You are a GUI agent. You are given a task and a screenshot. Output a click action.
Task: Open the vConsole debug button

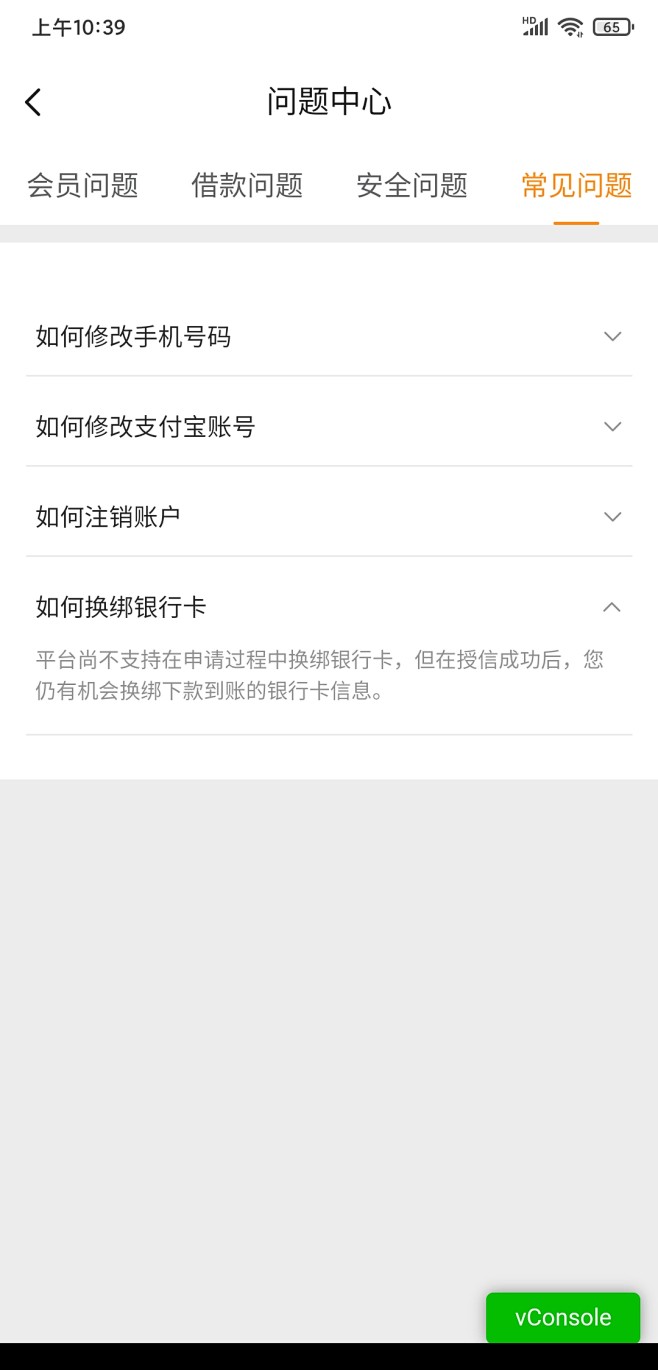click(563, 1317)
